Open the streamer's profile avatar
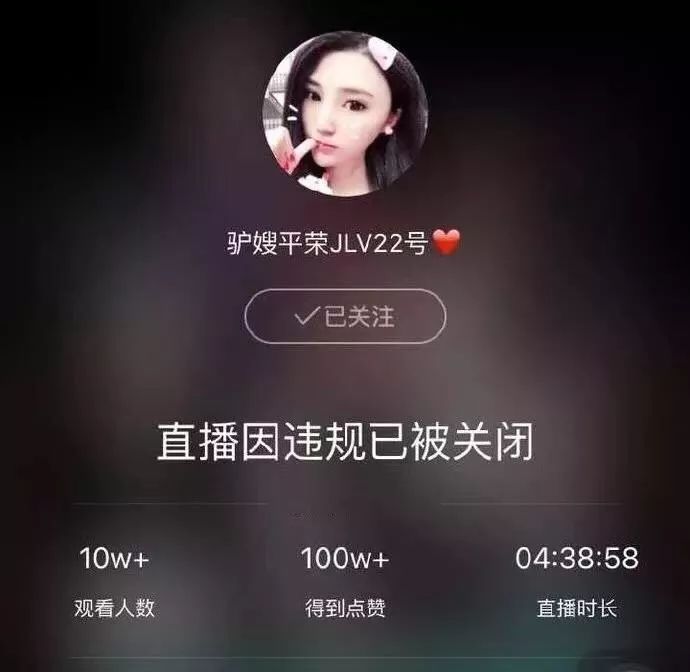This screenshot has height=672, width=690. click(345, 112)
